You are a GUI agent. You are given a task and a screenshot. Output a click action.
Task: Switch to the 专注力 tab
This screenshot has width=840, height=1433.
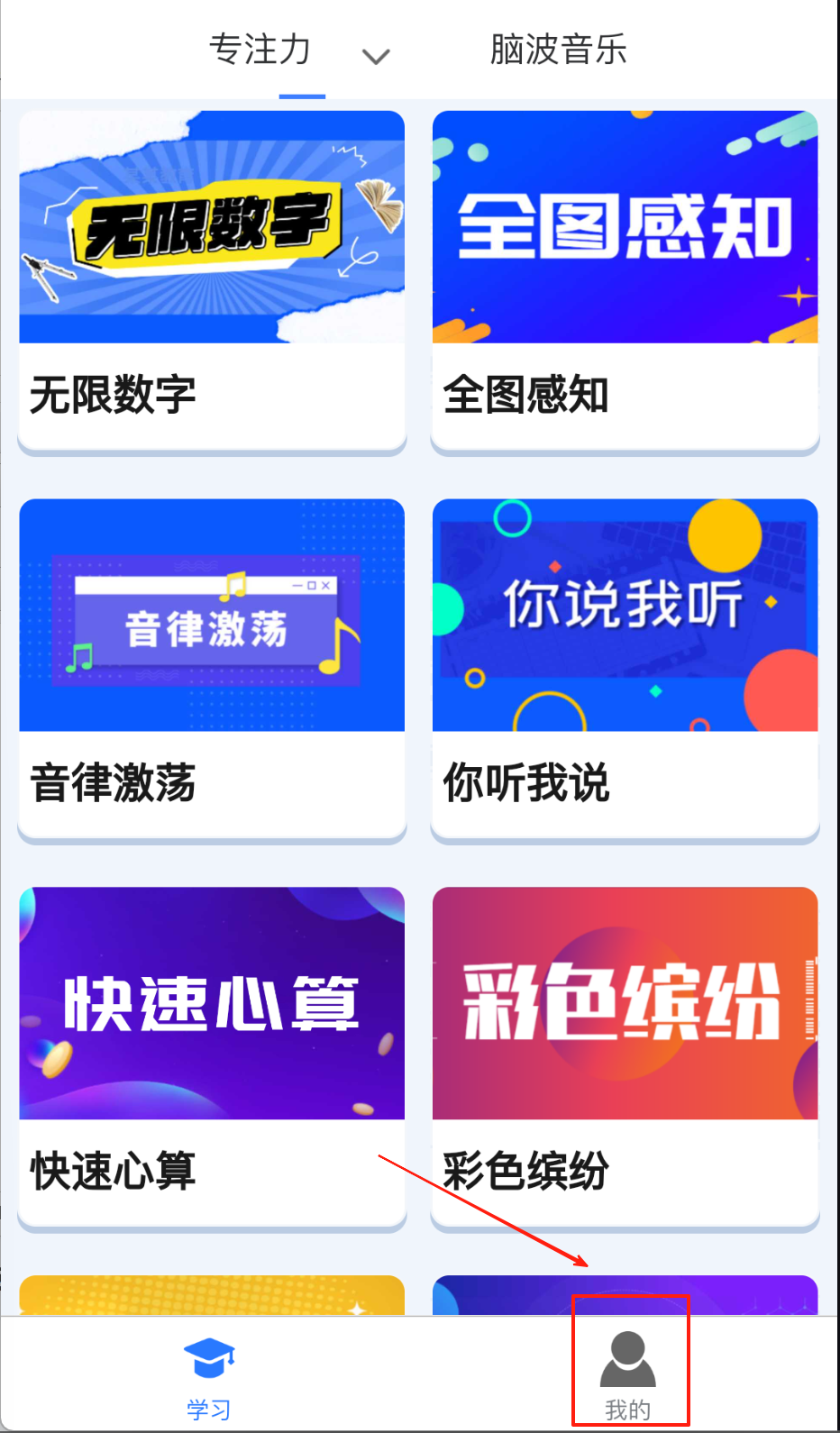pyautogui.click(x=260, y=50)
